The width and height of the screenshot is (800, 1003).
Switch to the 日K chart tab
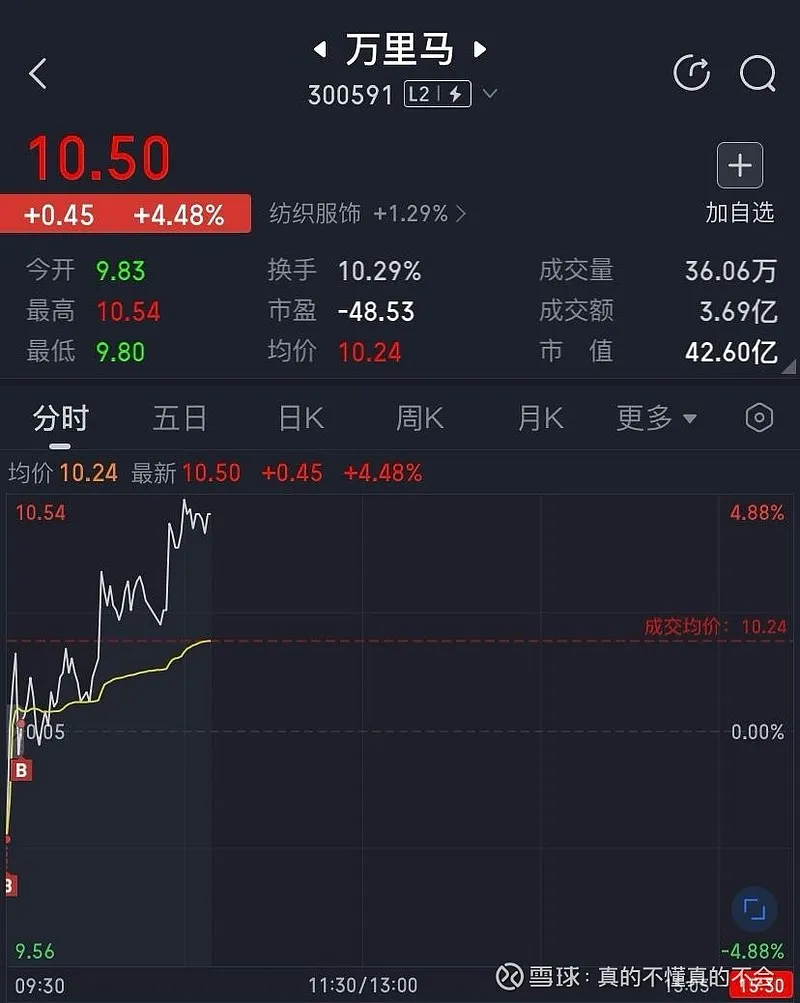301,418
